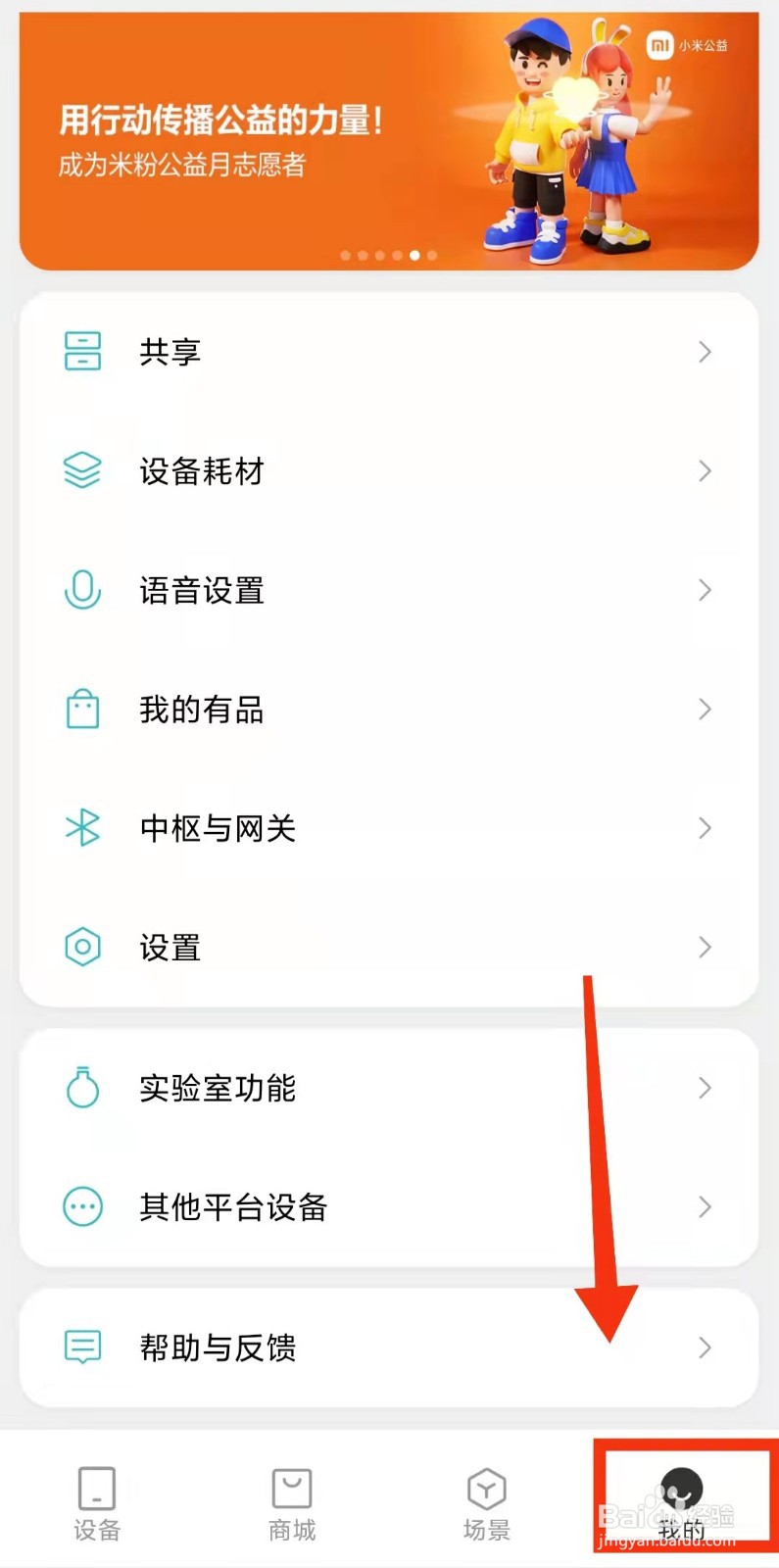Select the 实验室功能 flask icon

pos(83,1088)
